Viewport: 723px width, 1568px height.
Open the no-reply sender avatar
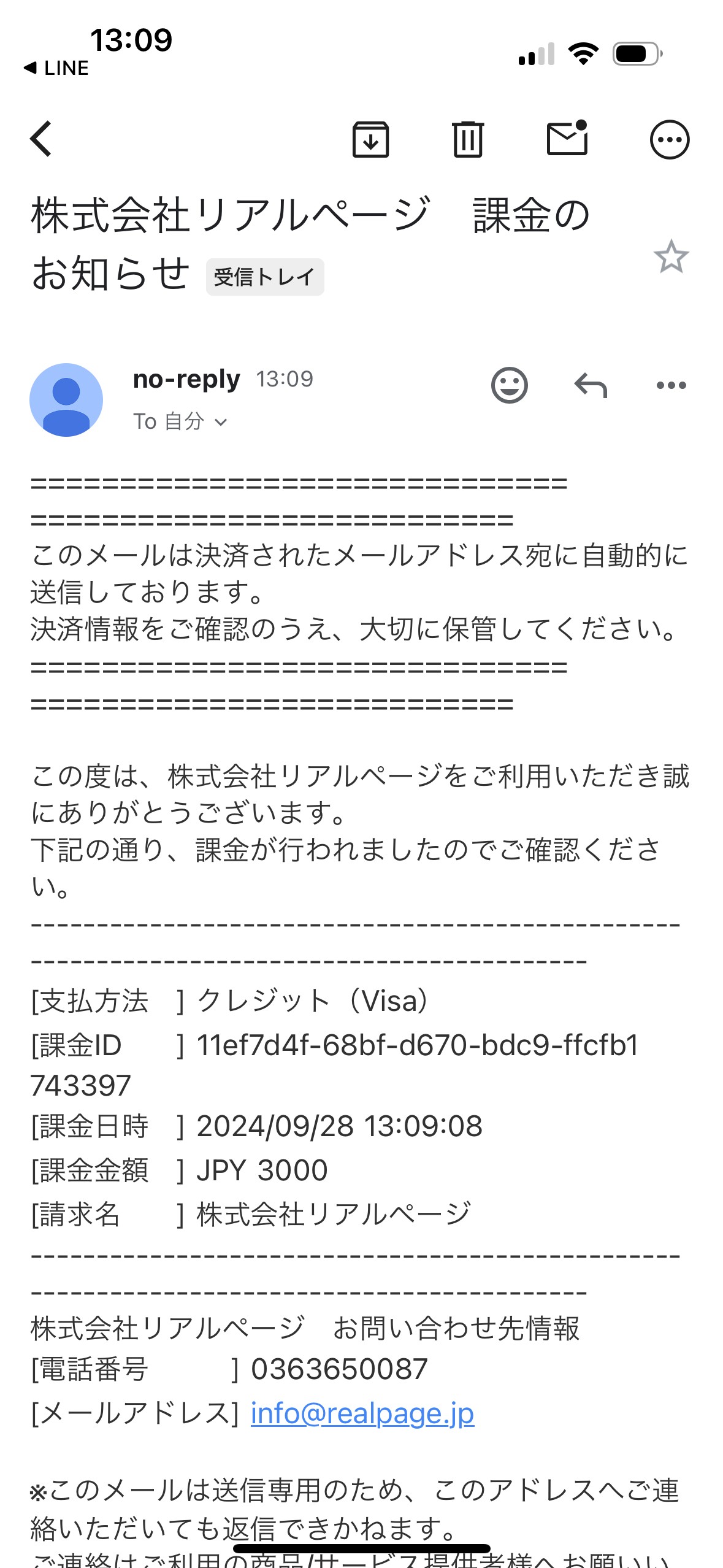(66, 400)
